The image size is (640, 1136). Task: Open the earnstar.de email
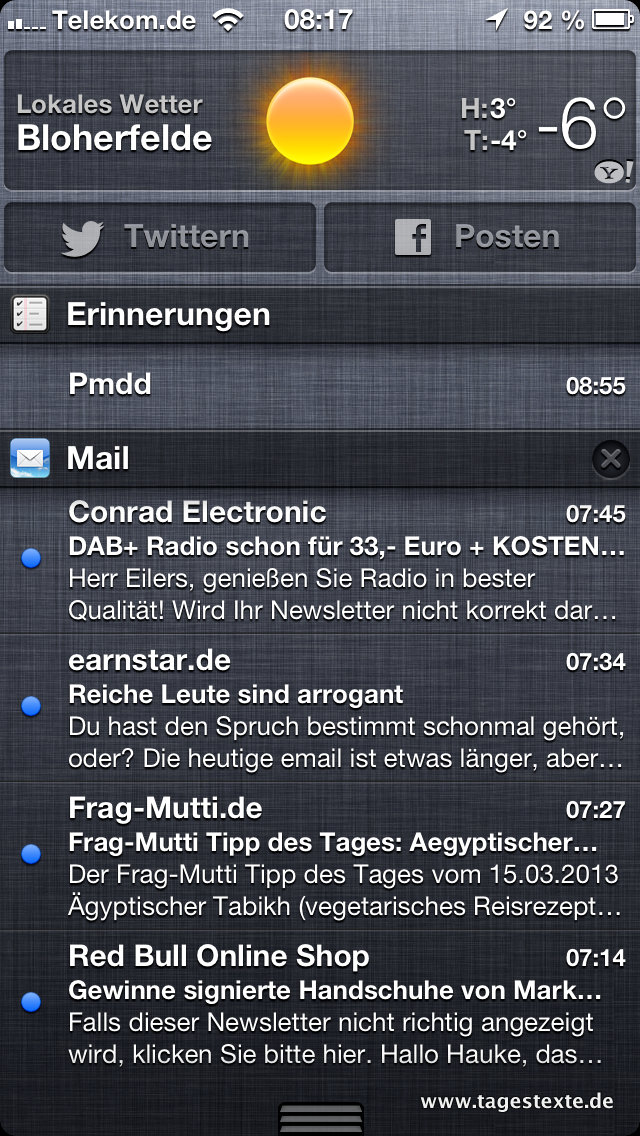[320, 708]
